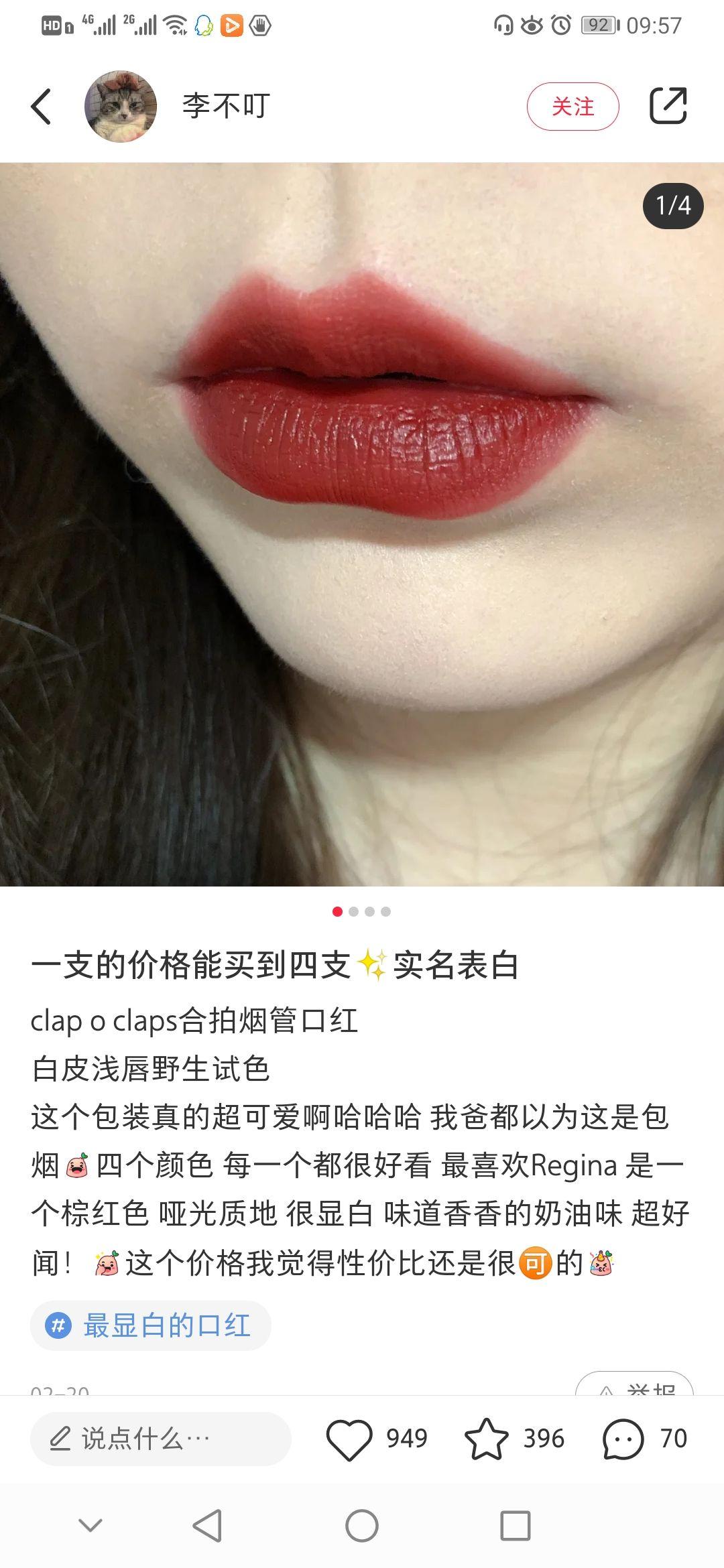Save this post with the star icon
724x1568 pixels.
(x=487, y=1439)
